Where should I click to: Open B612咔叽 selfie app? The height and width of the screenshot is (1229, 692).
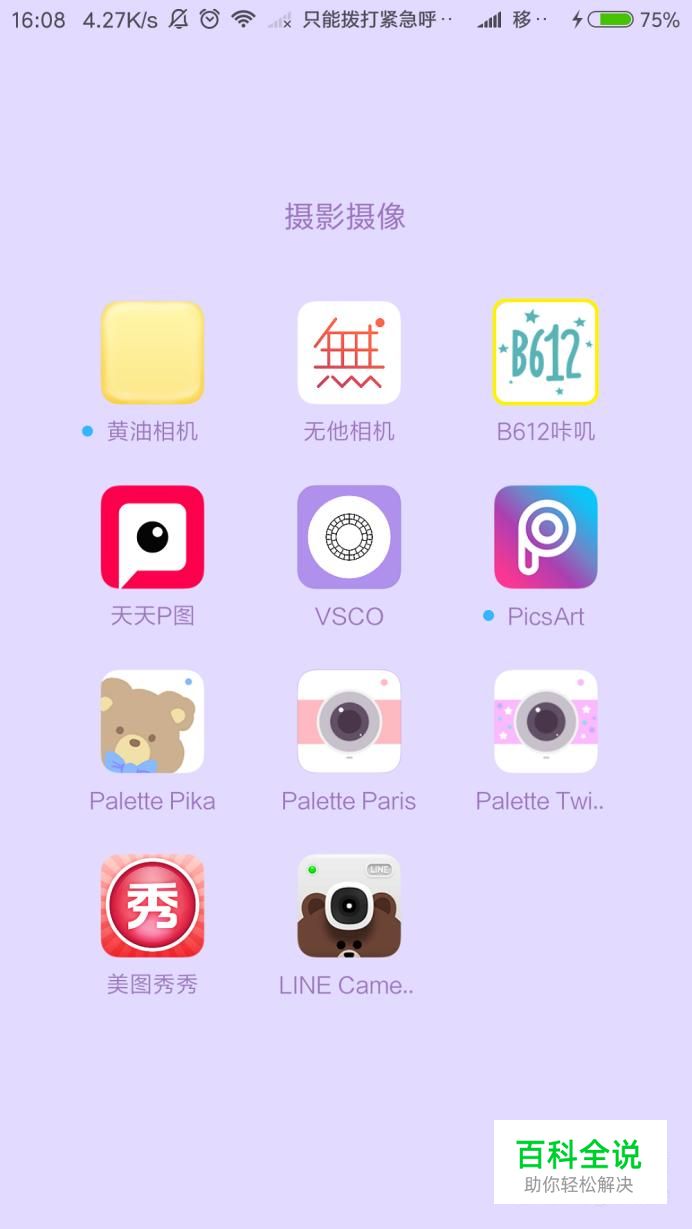tap(545, 353)
